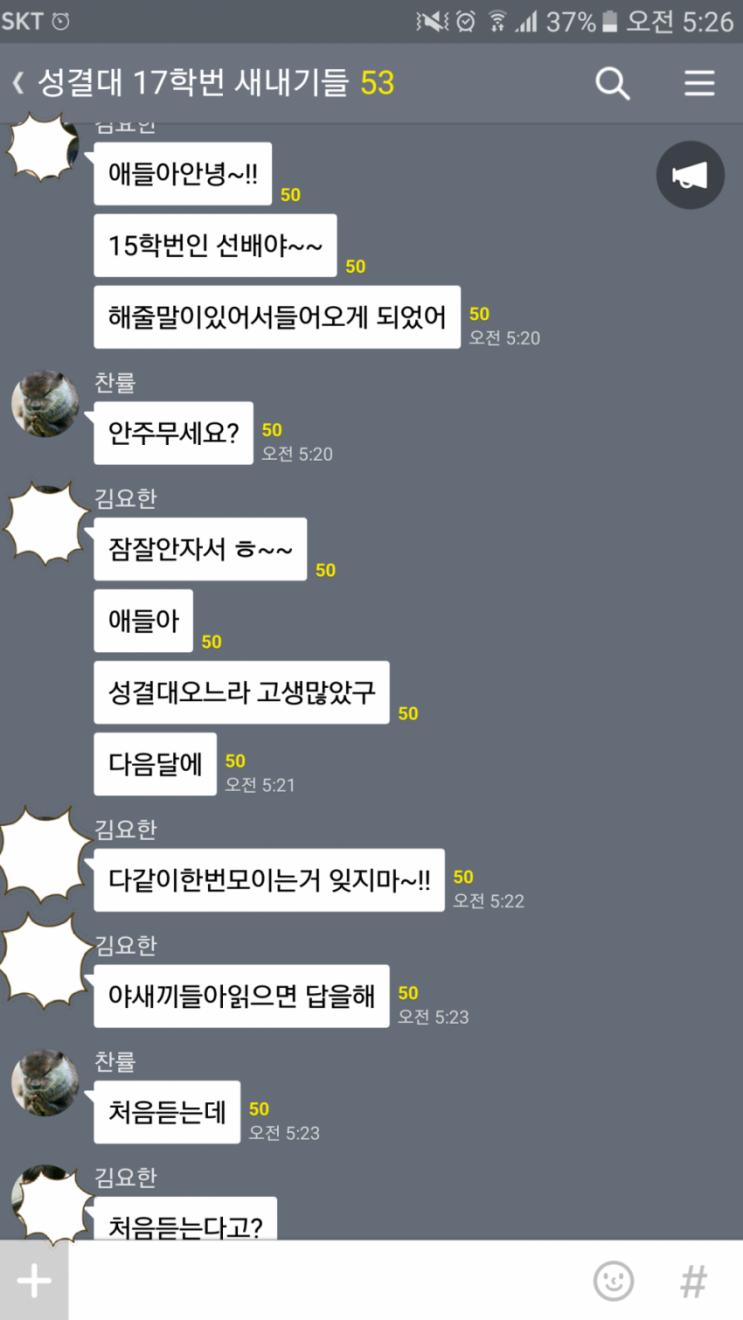Go back from the 성결대 17학번 새내기들 chat
This screenshot has width=743, height=1320.
(17, 83)
